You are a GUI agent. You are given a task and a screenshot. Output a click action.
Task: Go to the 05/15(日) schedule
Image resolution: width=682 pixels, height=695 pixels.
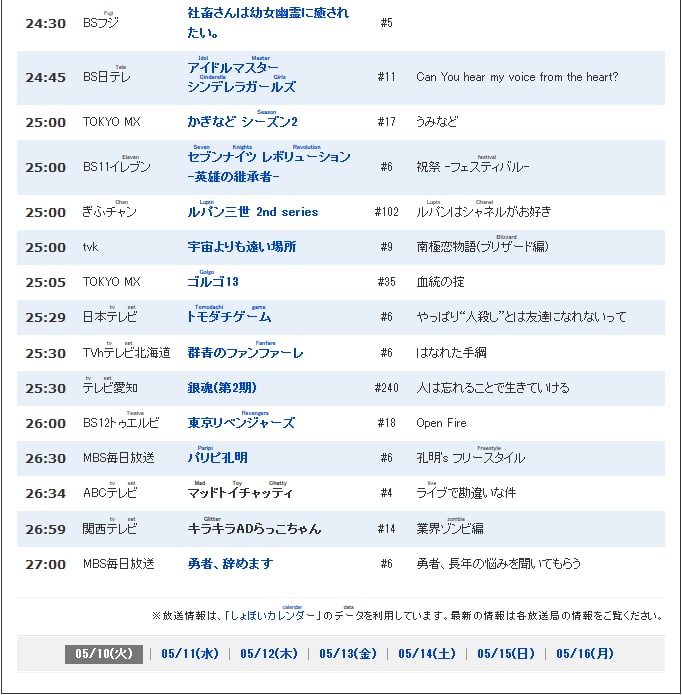point(506,654)
